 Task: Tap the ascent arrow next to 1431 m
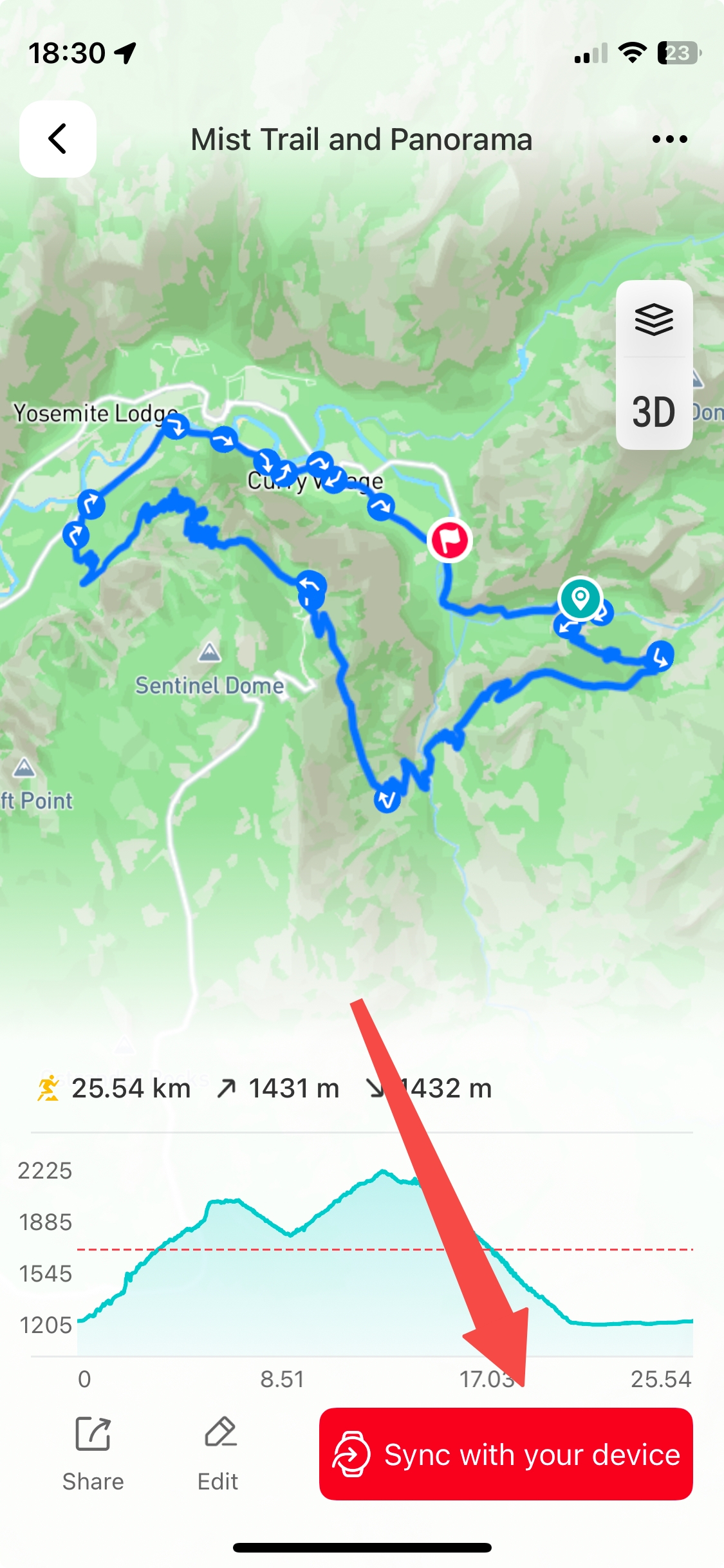227,1088
